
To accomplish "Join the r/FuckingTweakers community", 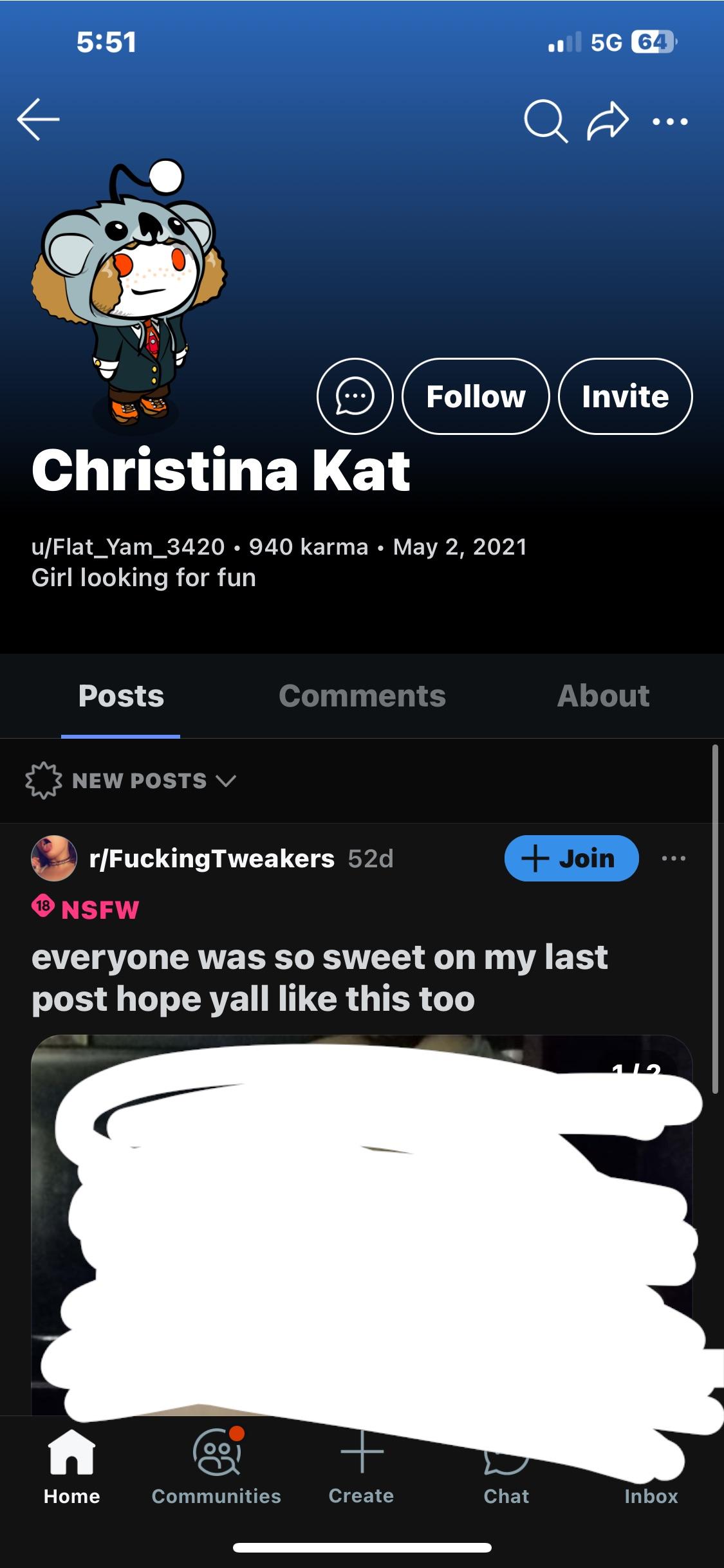I will pos(571,858).
